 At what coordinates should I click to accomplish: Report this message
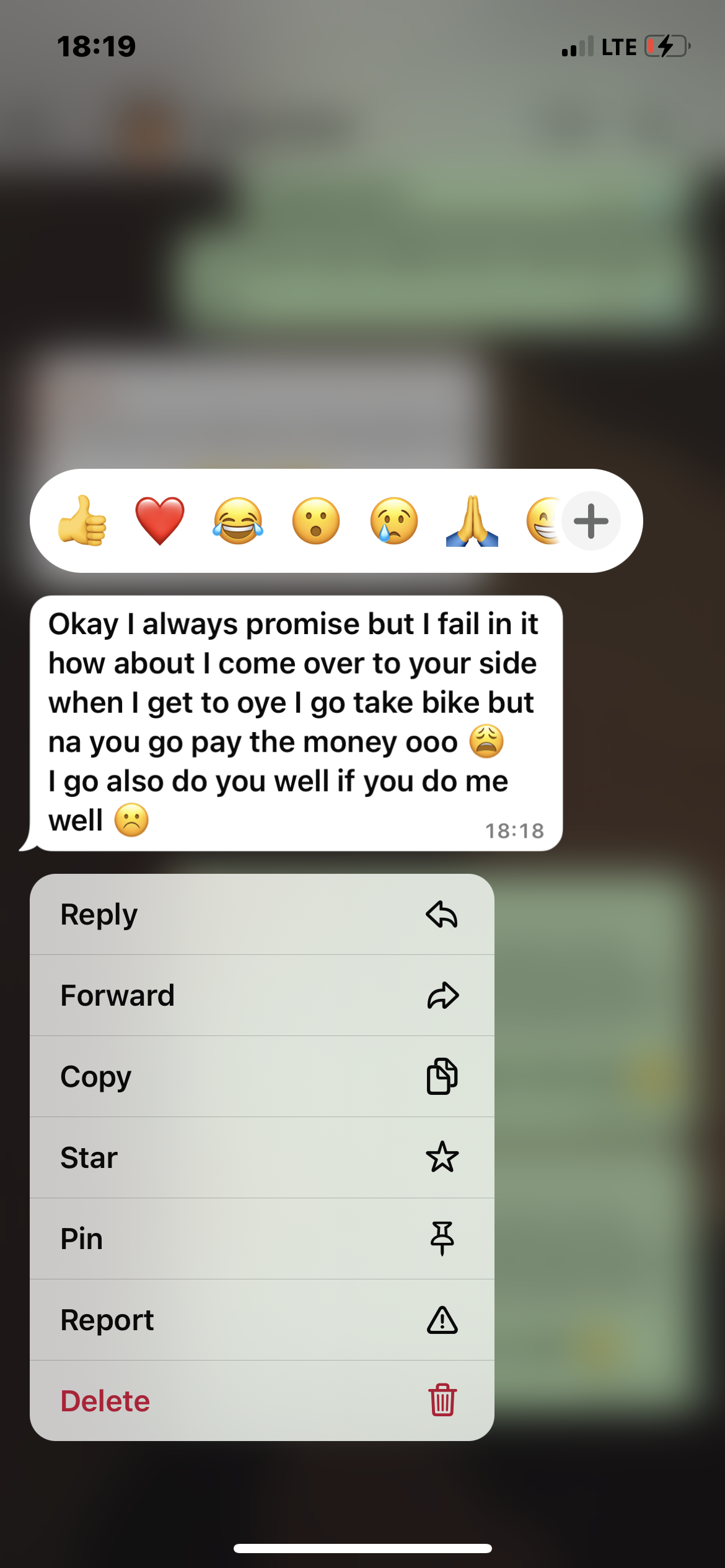[262, 1320]
